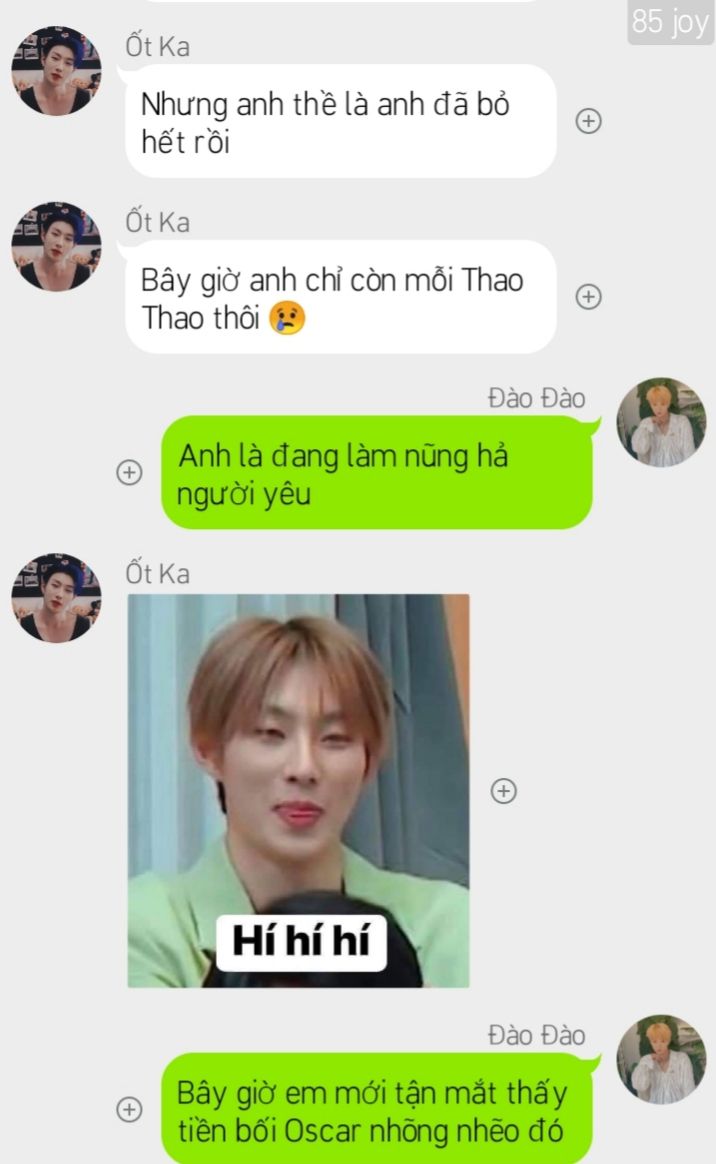Open Ớt Ka's avatar next to "Nhưng anh thề" message
Screen dimensions: 716x1164
click(x=57, y=71)
